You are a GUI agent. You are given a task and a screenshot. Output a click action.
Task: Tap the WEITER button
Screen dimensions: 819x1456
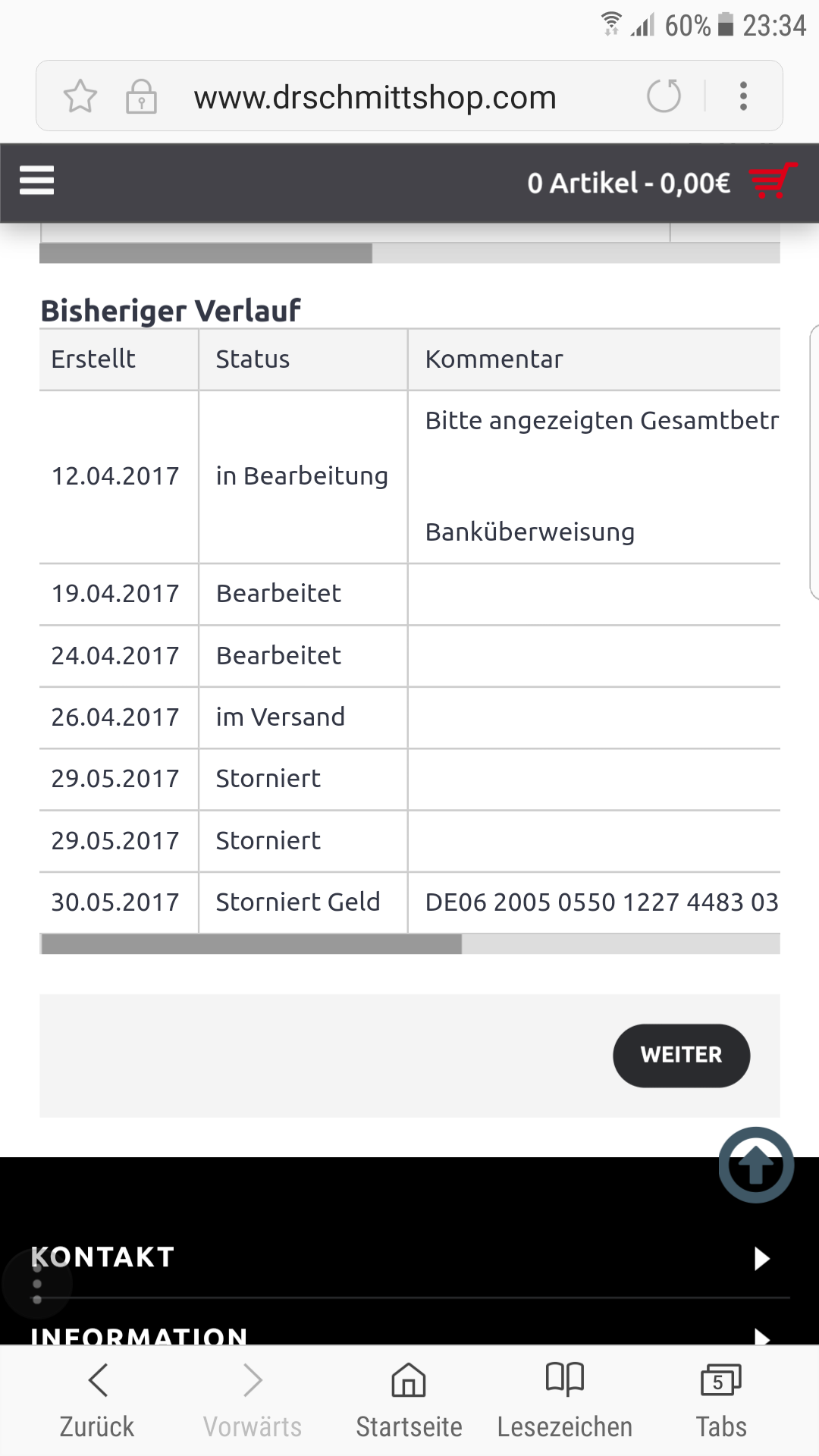[681, 1055]
